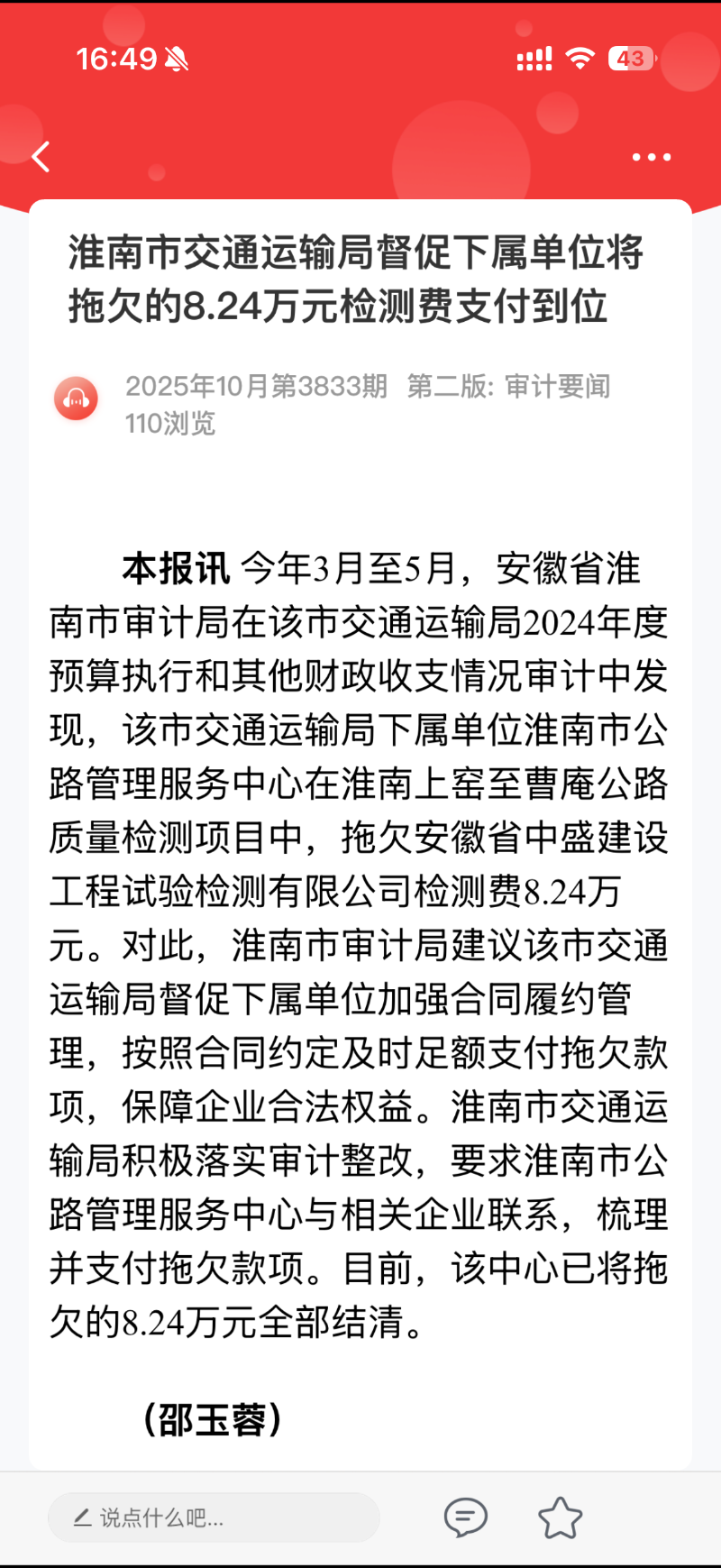Tap the 说点什么吧 comment field
721x1568 pixels.
214,1518
